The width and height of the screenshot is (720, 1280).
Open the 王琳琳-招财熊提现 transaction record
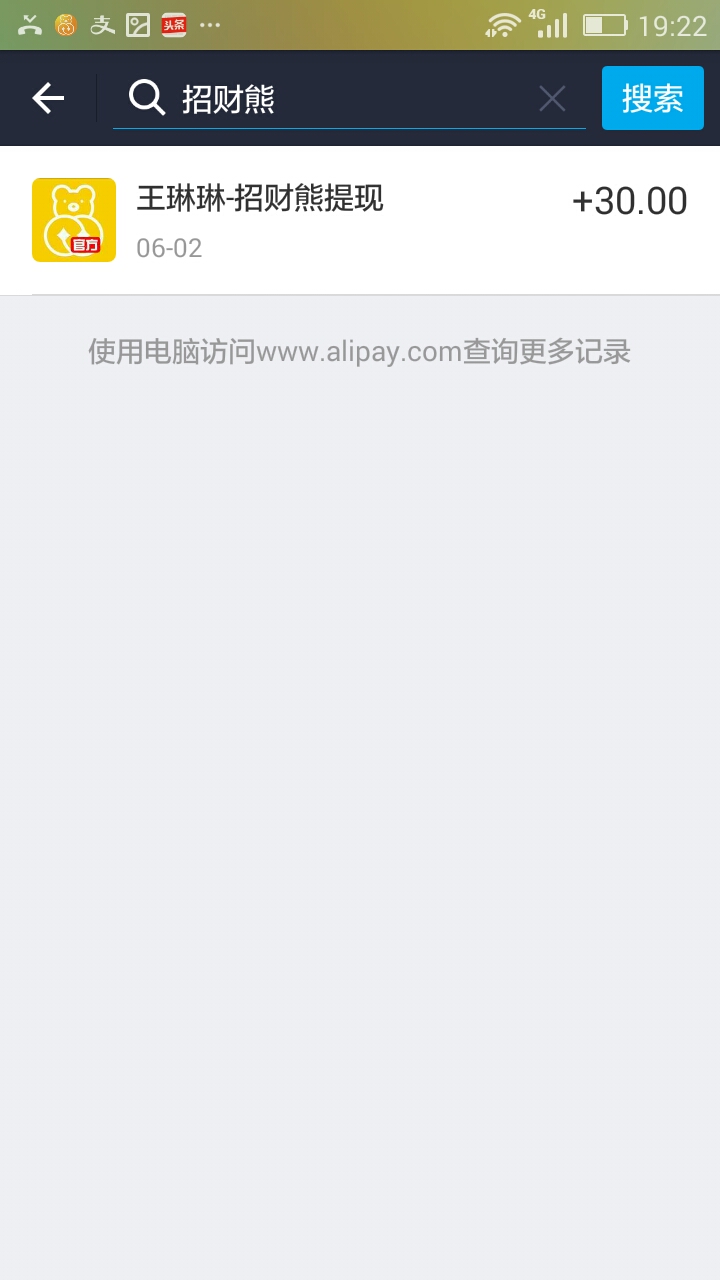tap(360, 220)
